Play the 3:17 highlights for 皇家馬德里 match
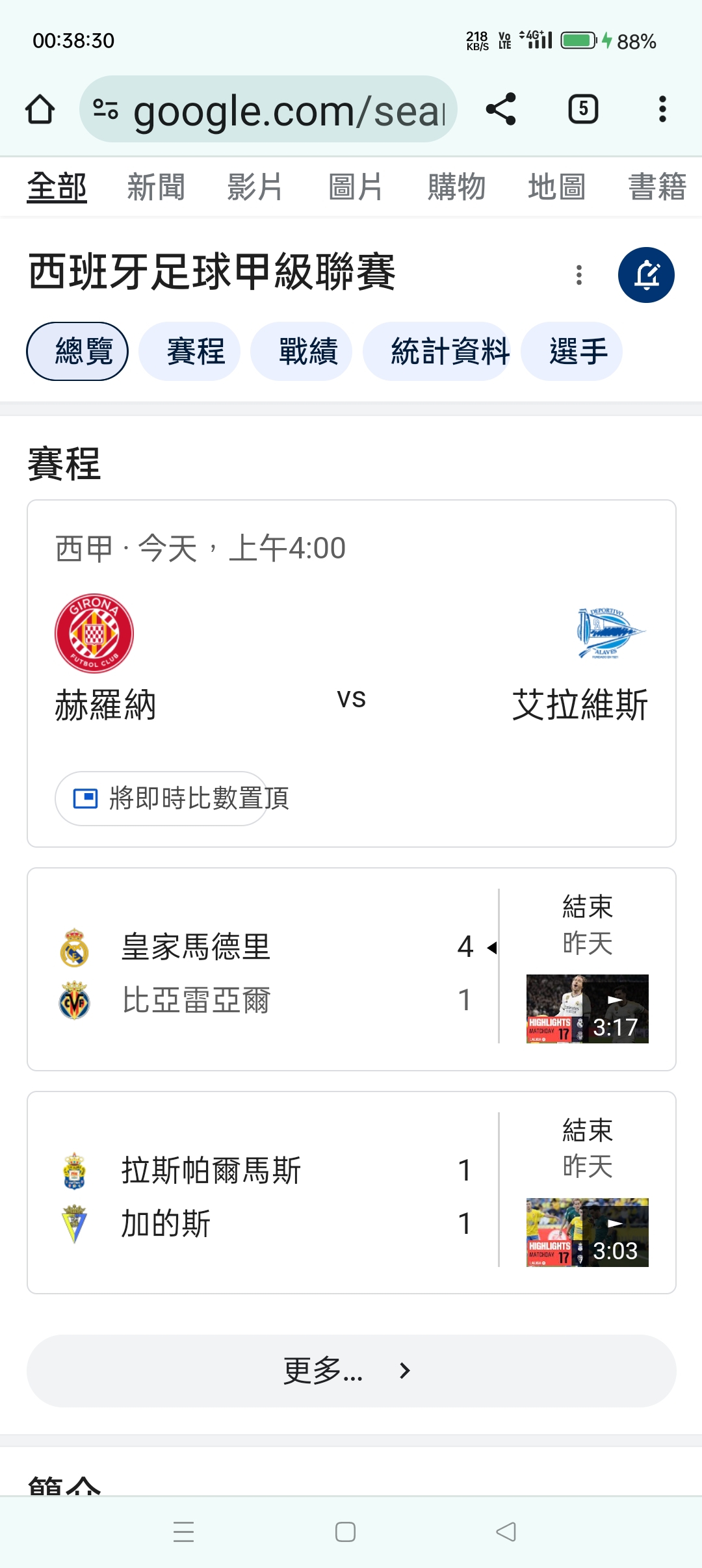This screenshot has height=1568, width=702. point(588,1009)
